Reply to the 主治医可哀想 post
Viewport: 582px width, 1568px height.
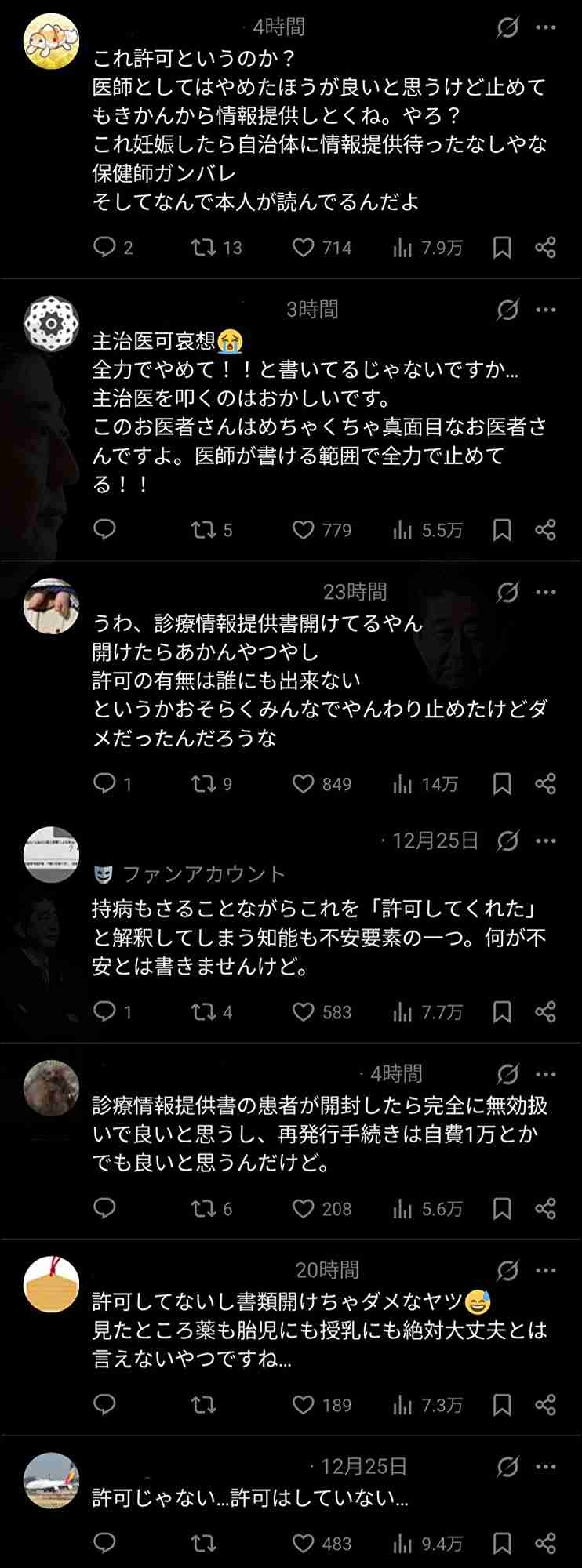[x=104, y=531]
